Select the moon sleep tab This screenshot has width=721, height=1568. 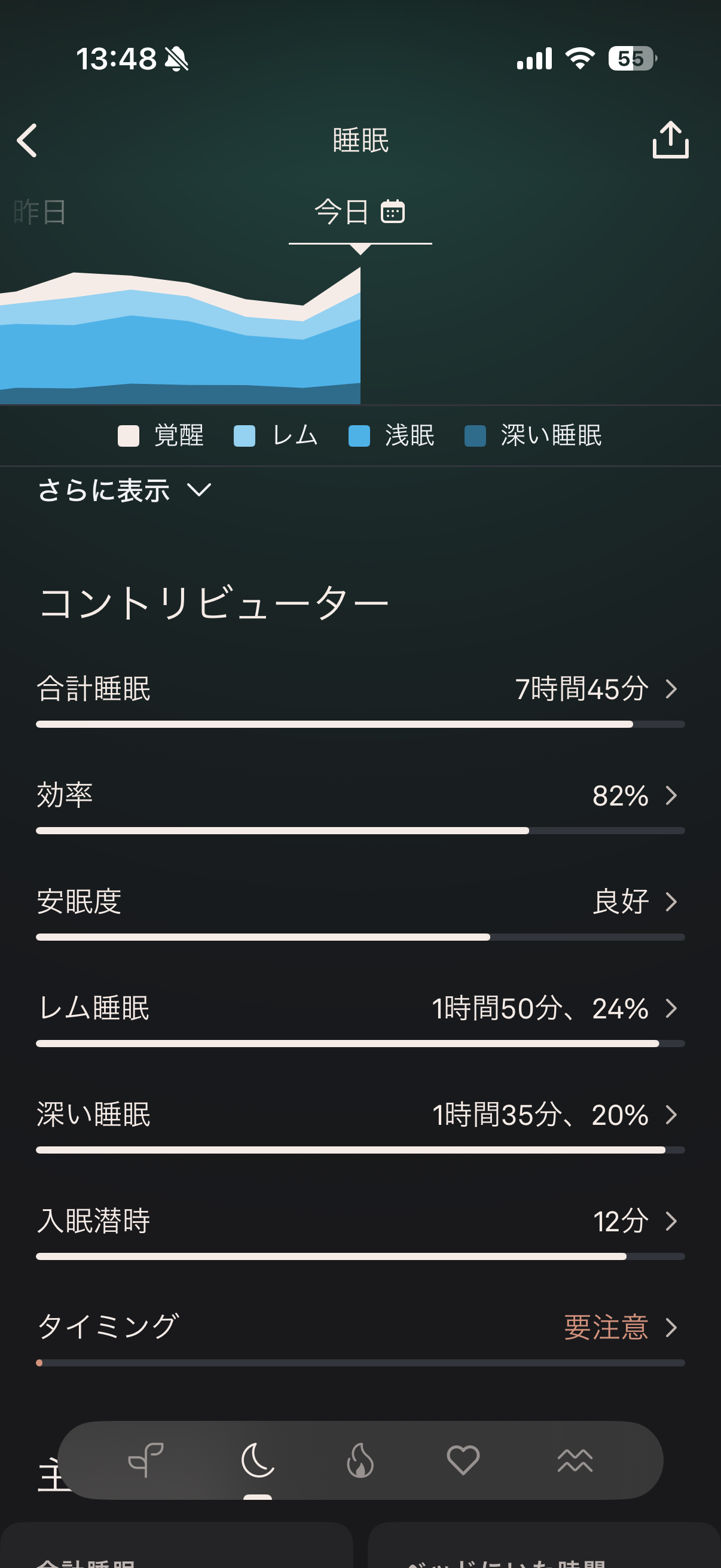pos(258,1460)
